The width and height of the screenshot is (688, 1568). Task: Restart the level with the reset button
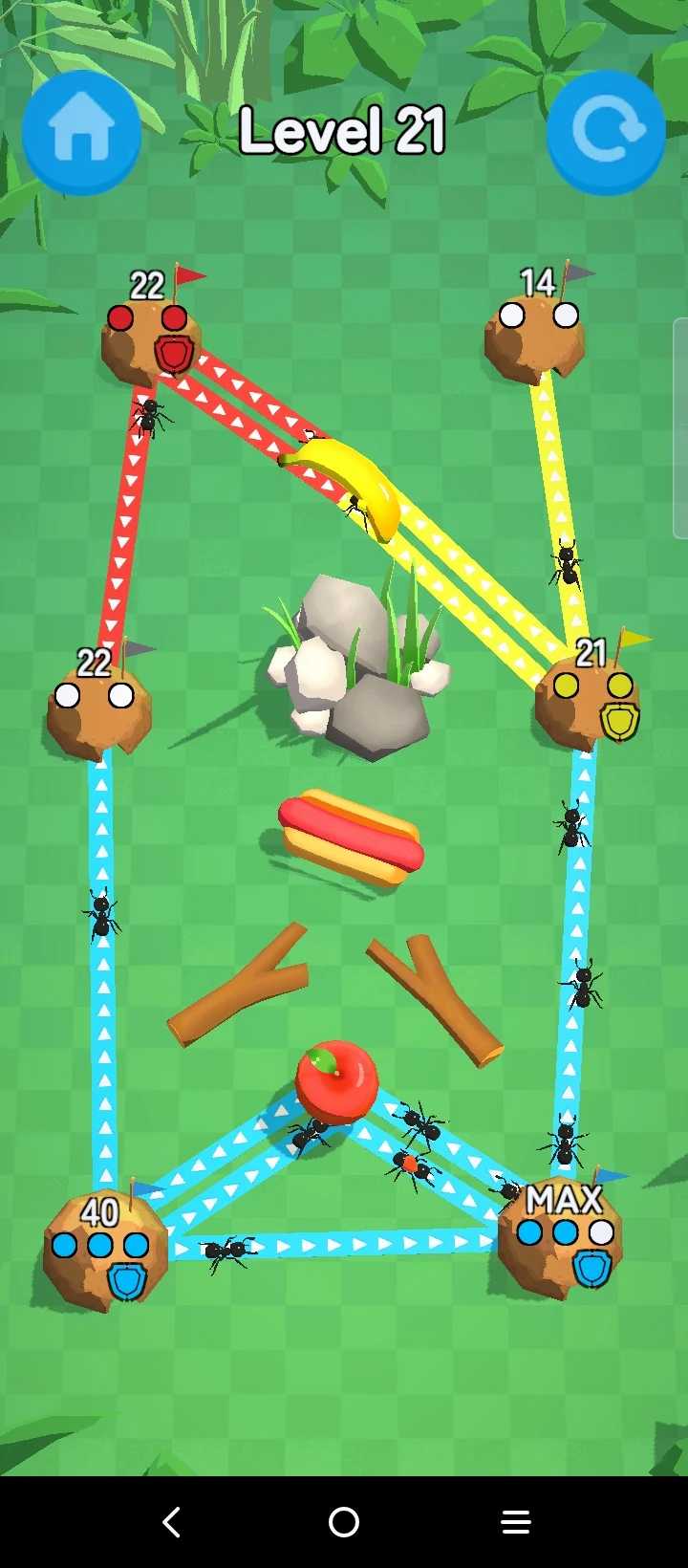pyautogui.click(x=606, y=132)
